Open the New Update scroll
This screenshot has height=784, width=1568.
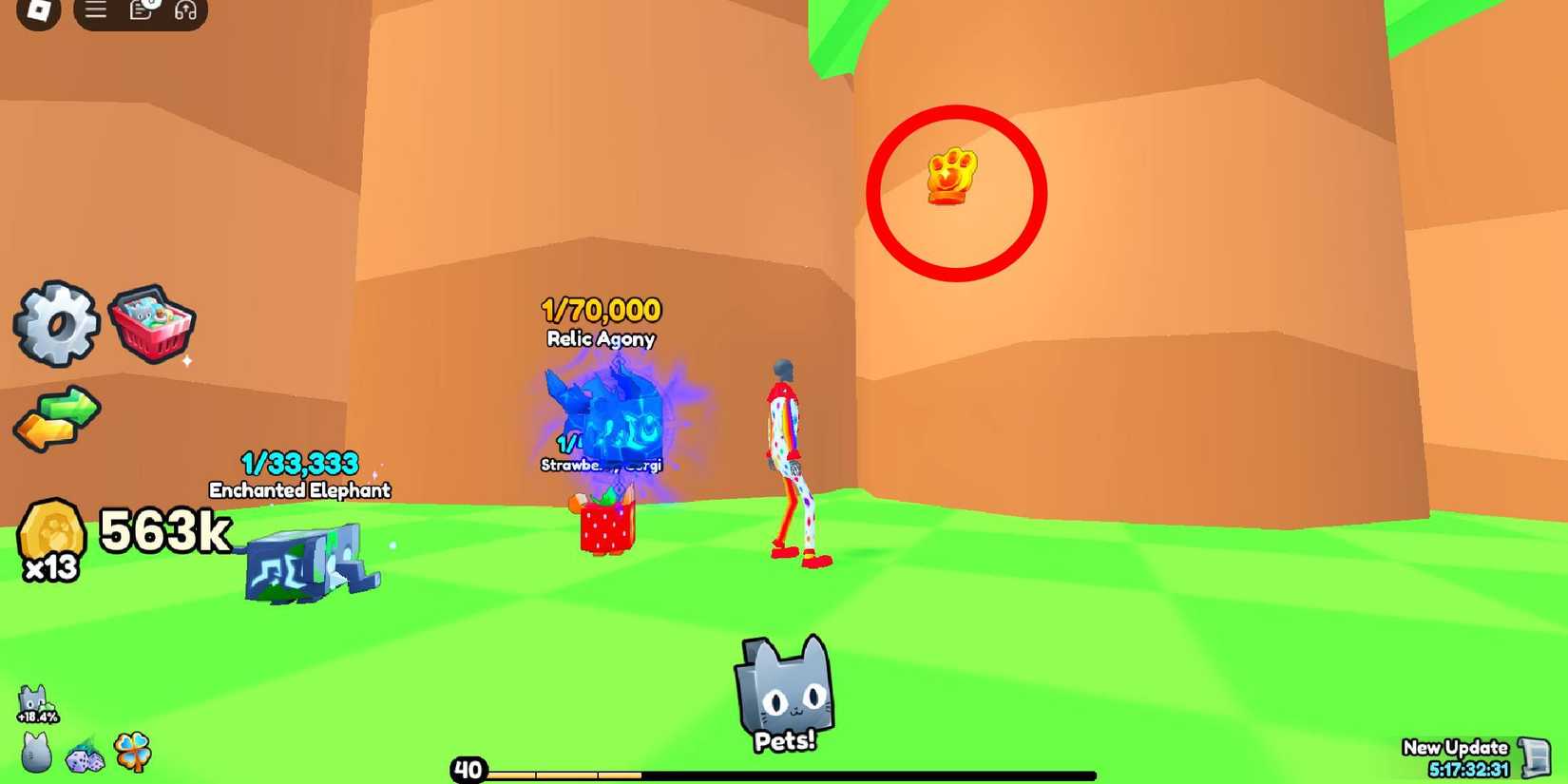1535,756
